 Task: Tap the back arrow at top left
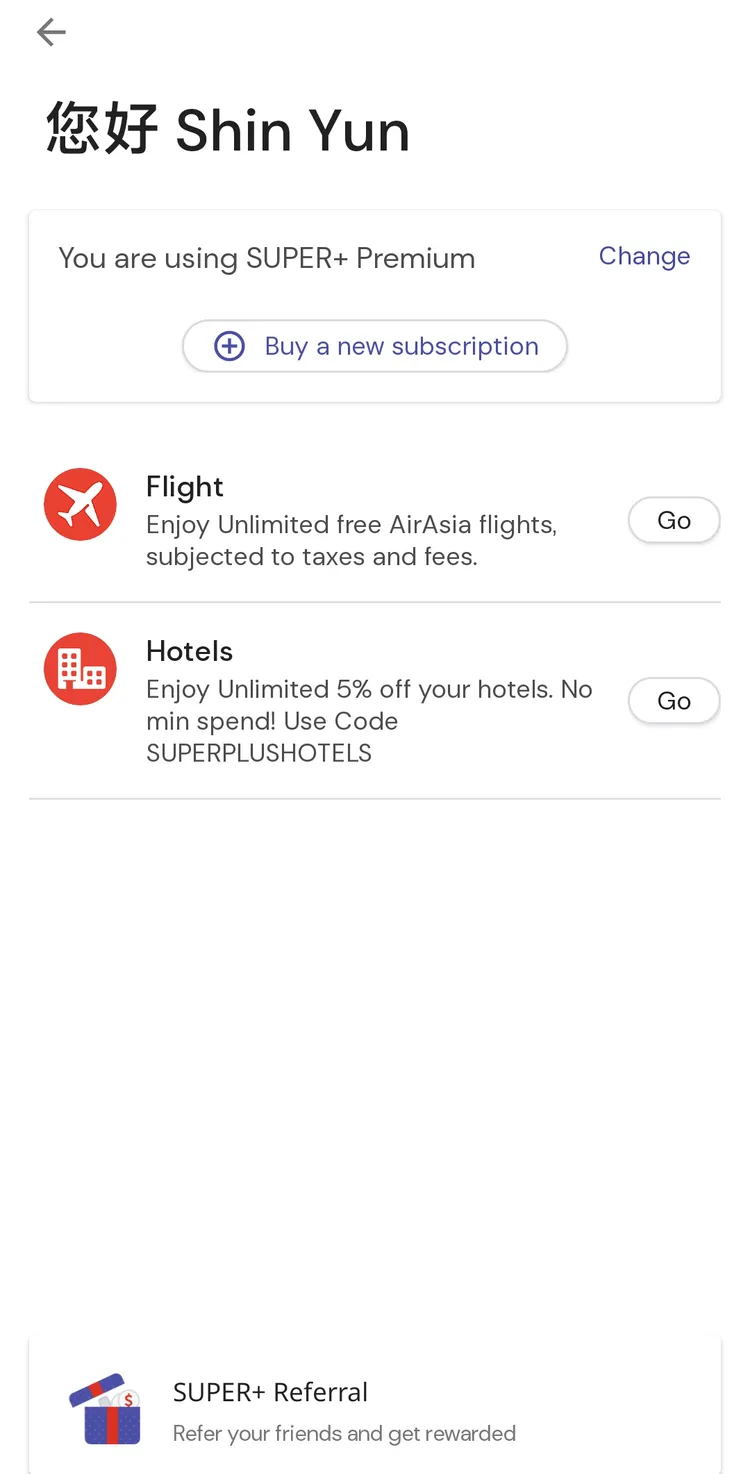point(50,32)
